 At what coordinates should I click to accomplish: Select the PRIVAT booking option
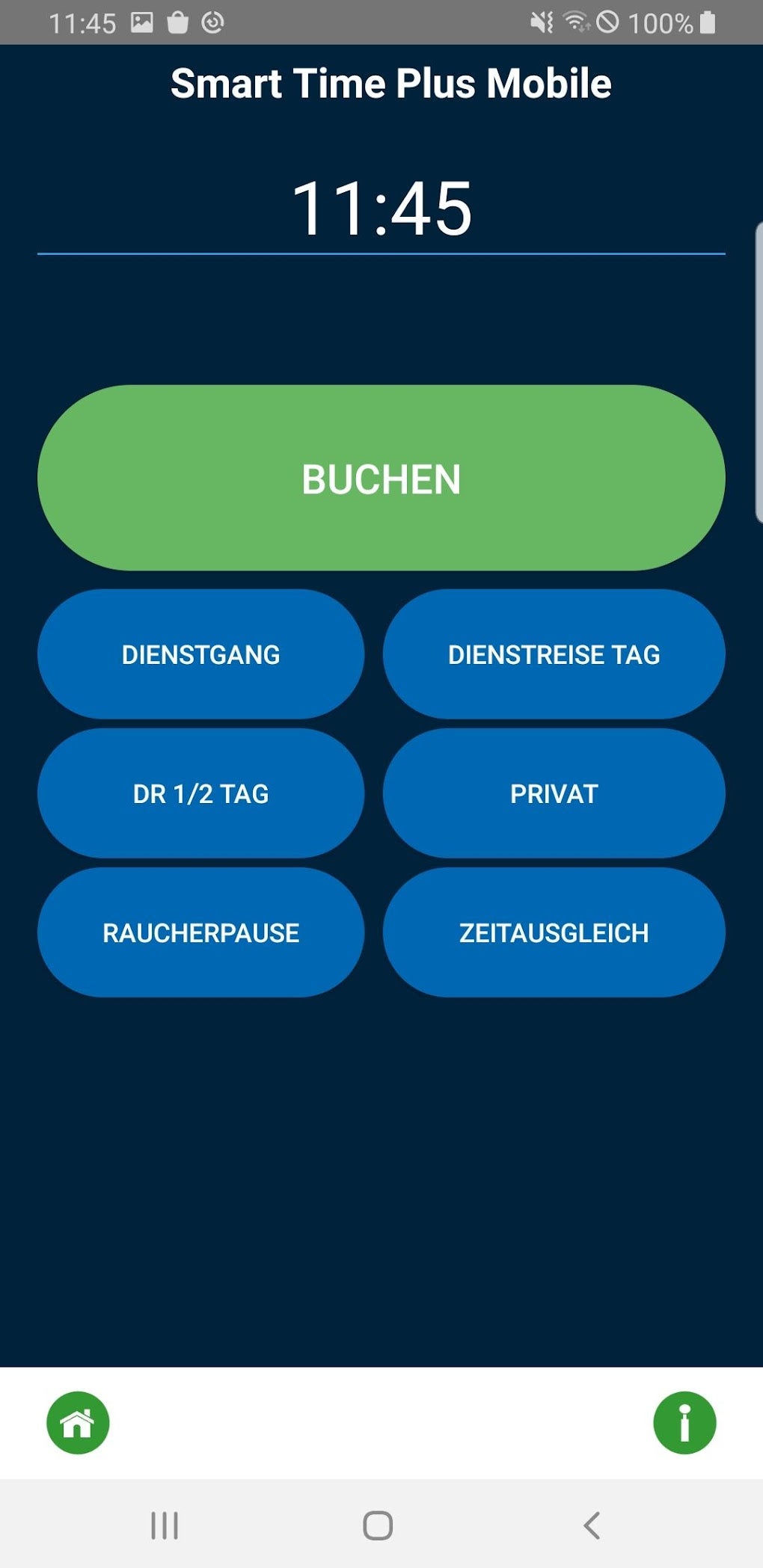pyautogui.click(x=554, y=793)
